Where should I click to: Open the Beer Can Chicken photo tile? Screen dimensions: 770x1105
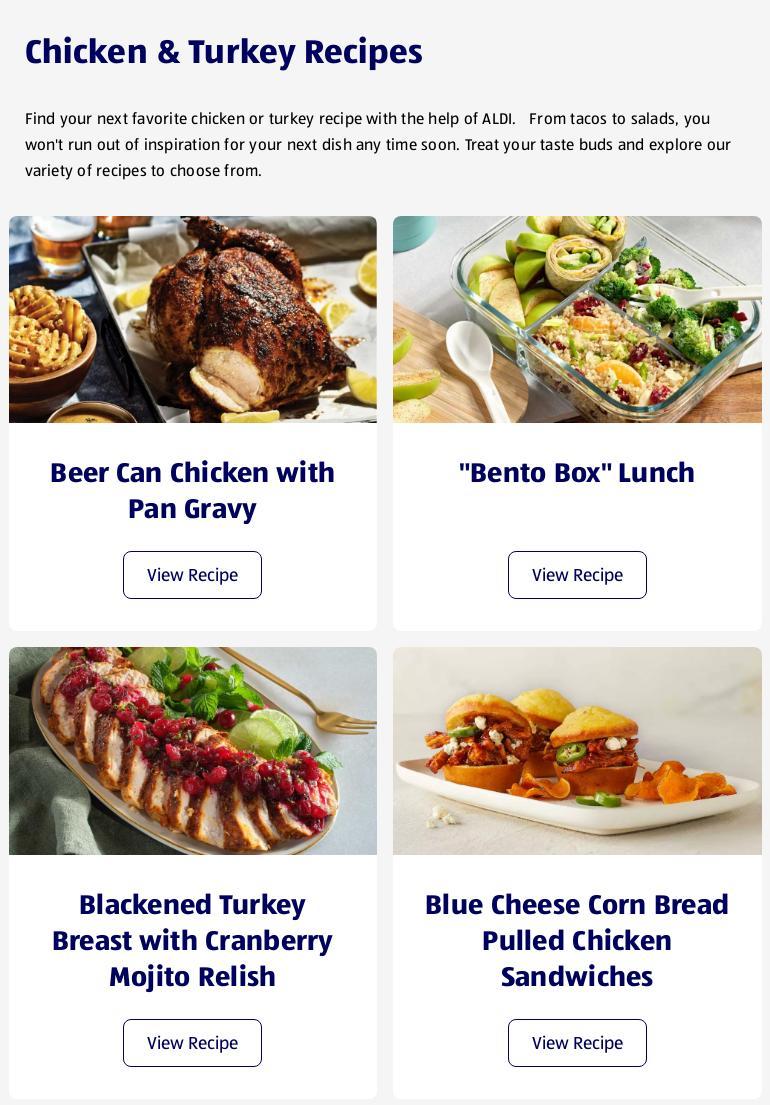(x=193, y=319)
